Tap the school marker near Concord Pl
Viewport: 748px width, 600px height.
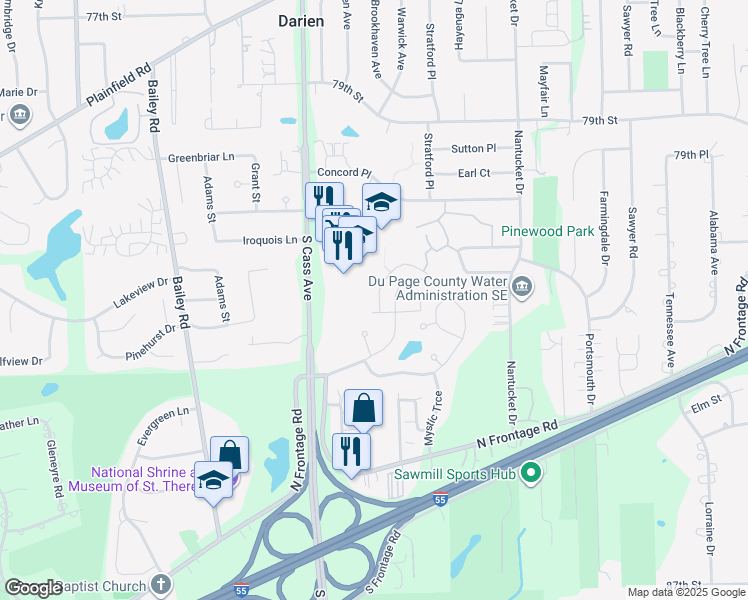[x=381, y=203]
